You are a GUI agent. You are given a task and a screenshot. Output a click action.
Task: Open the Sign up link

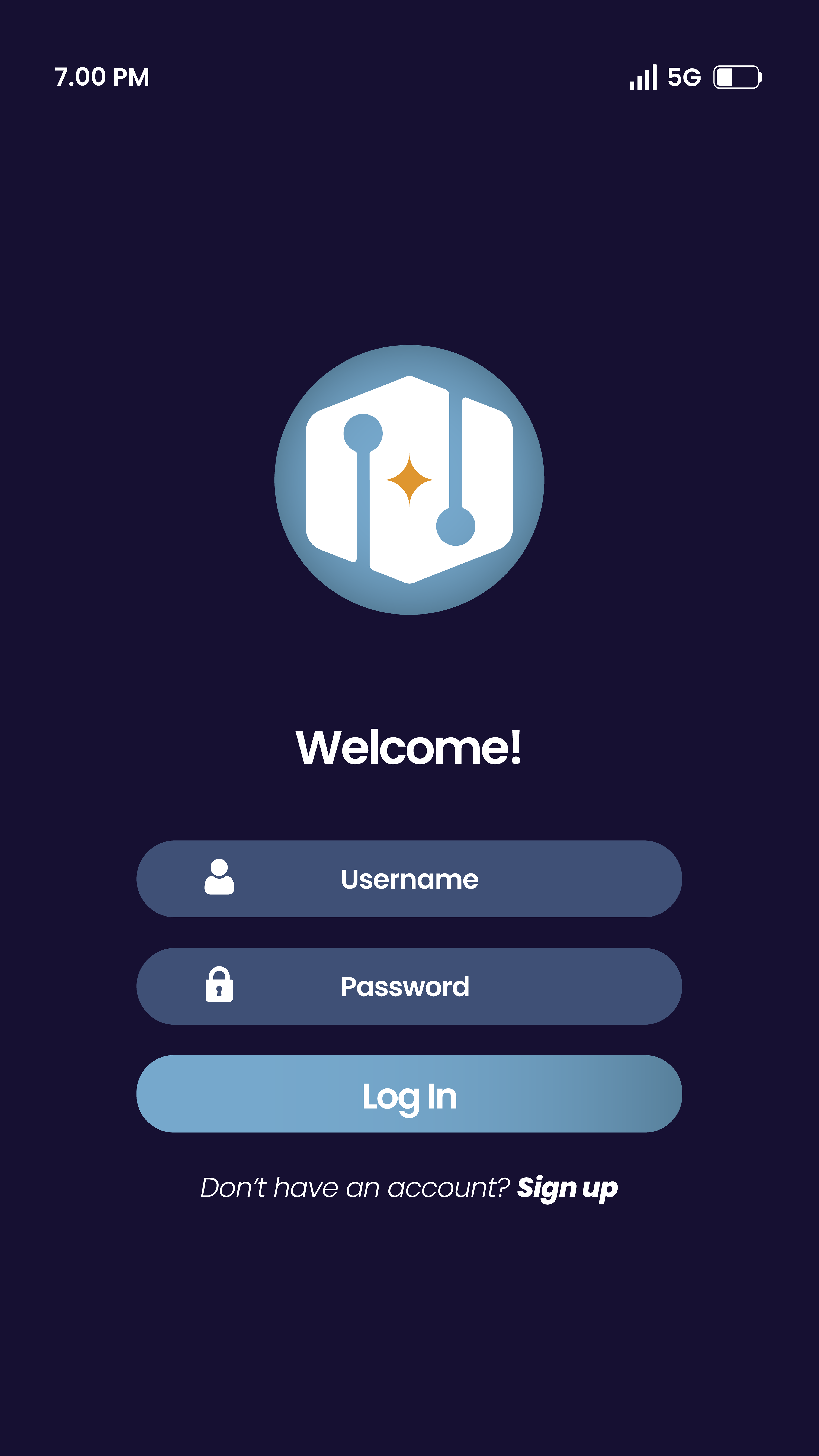568,1187
